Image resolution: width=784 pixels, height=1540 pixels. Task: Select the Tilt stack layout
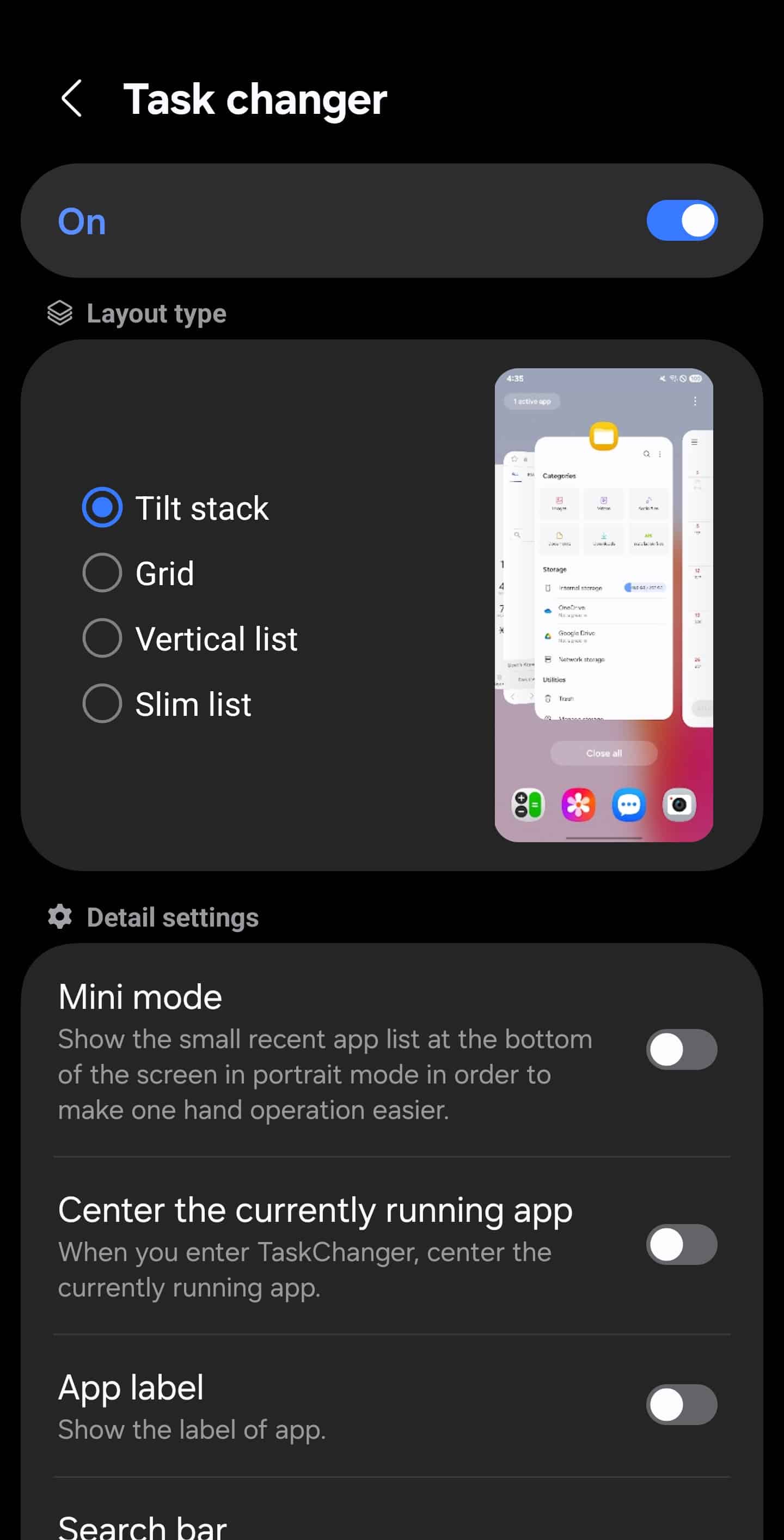(x=175, y=508)
